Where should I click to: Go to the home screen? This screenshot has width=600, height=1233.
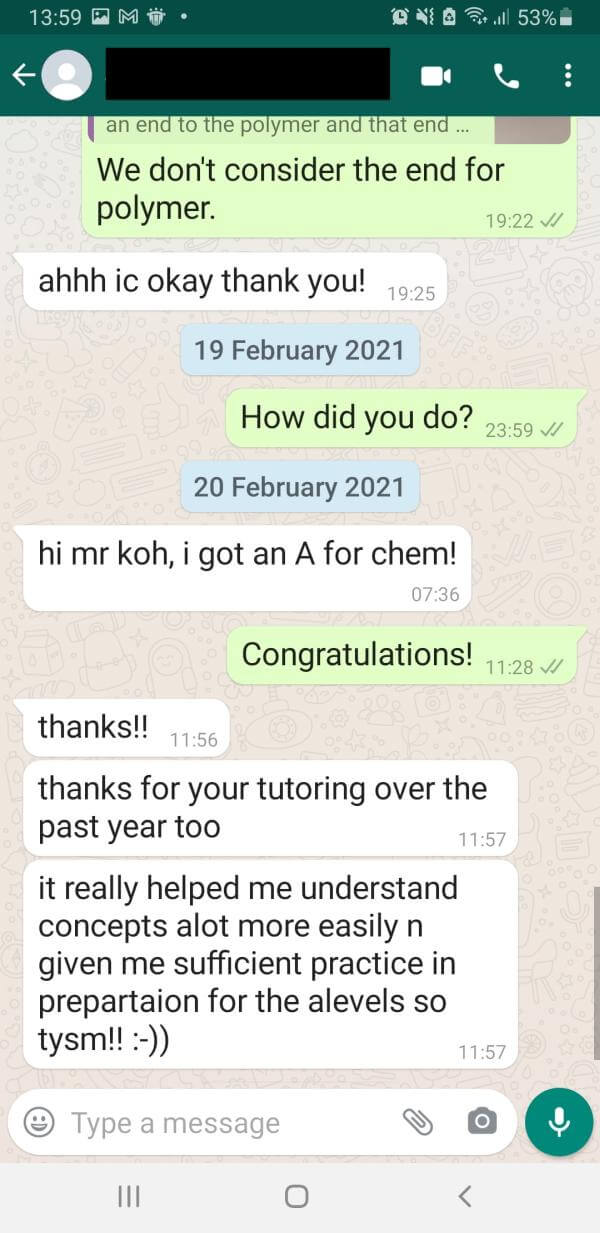297,1196
